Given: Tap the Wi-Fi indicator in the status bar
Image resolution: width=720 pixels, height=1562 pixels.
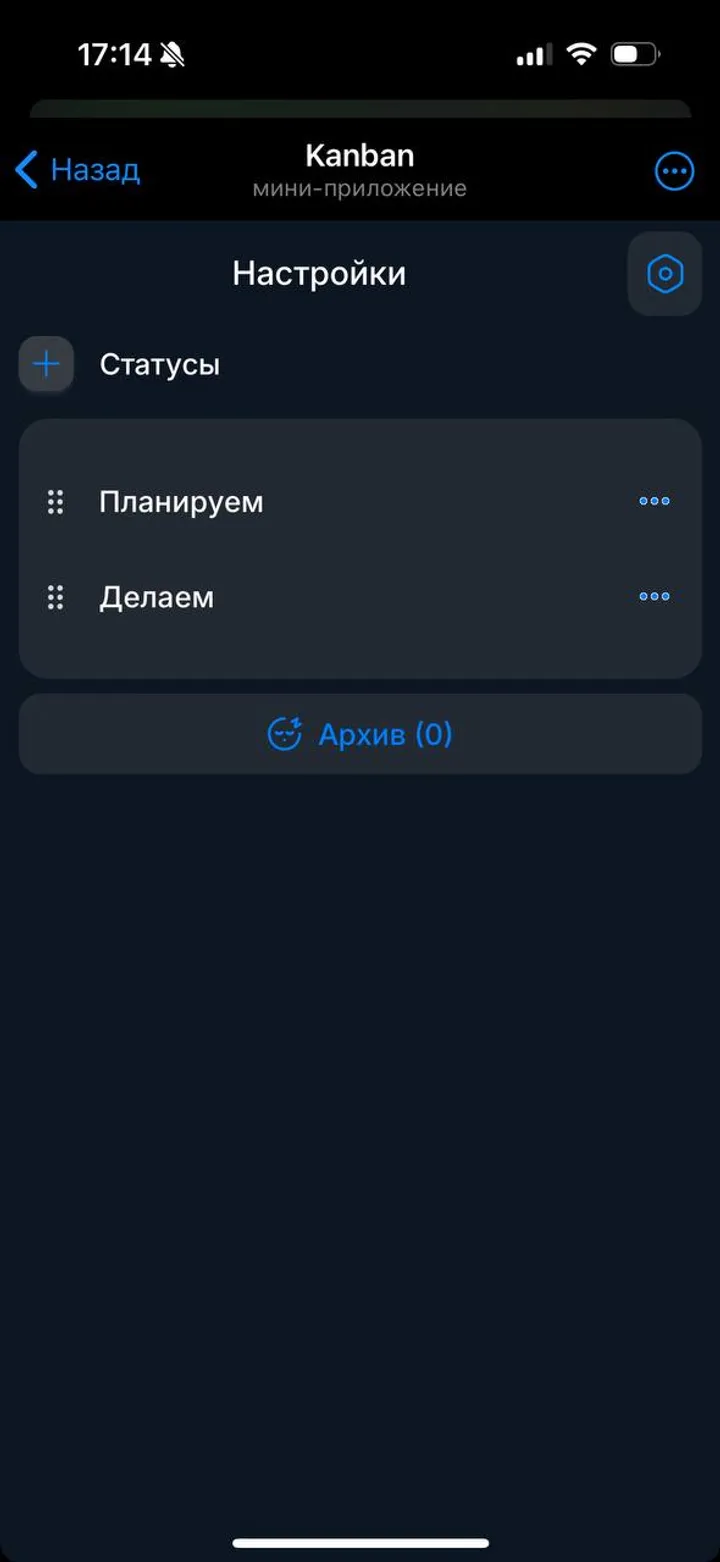Looking at the screenshot, I should 581,54.
